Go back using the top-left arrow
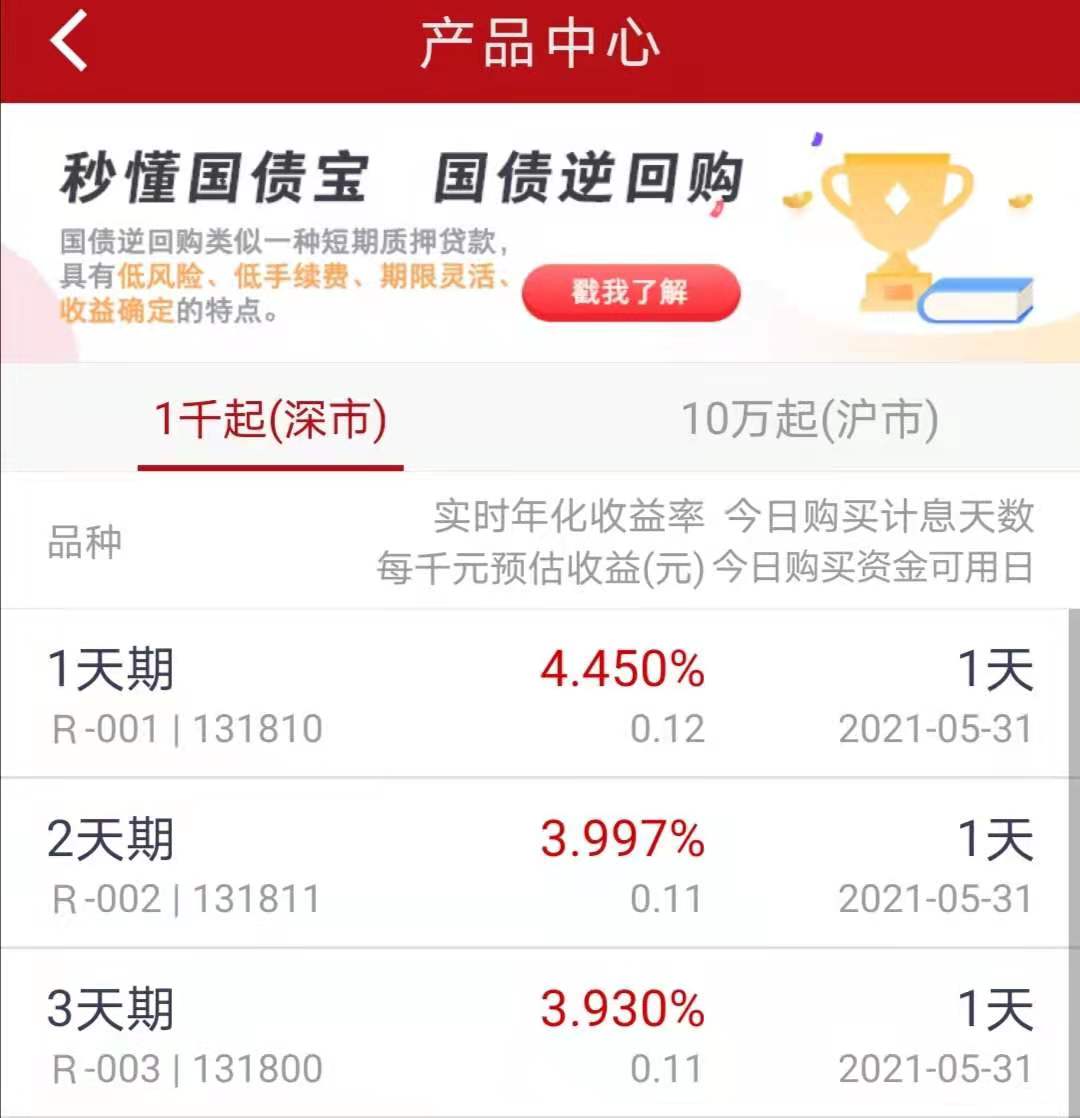Screen dimensions: 1080x1118 tap(69, 45)
